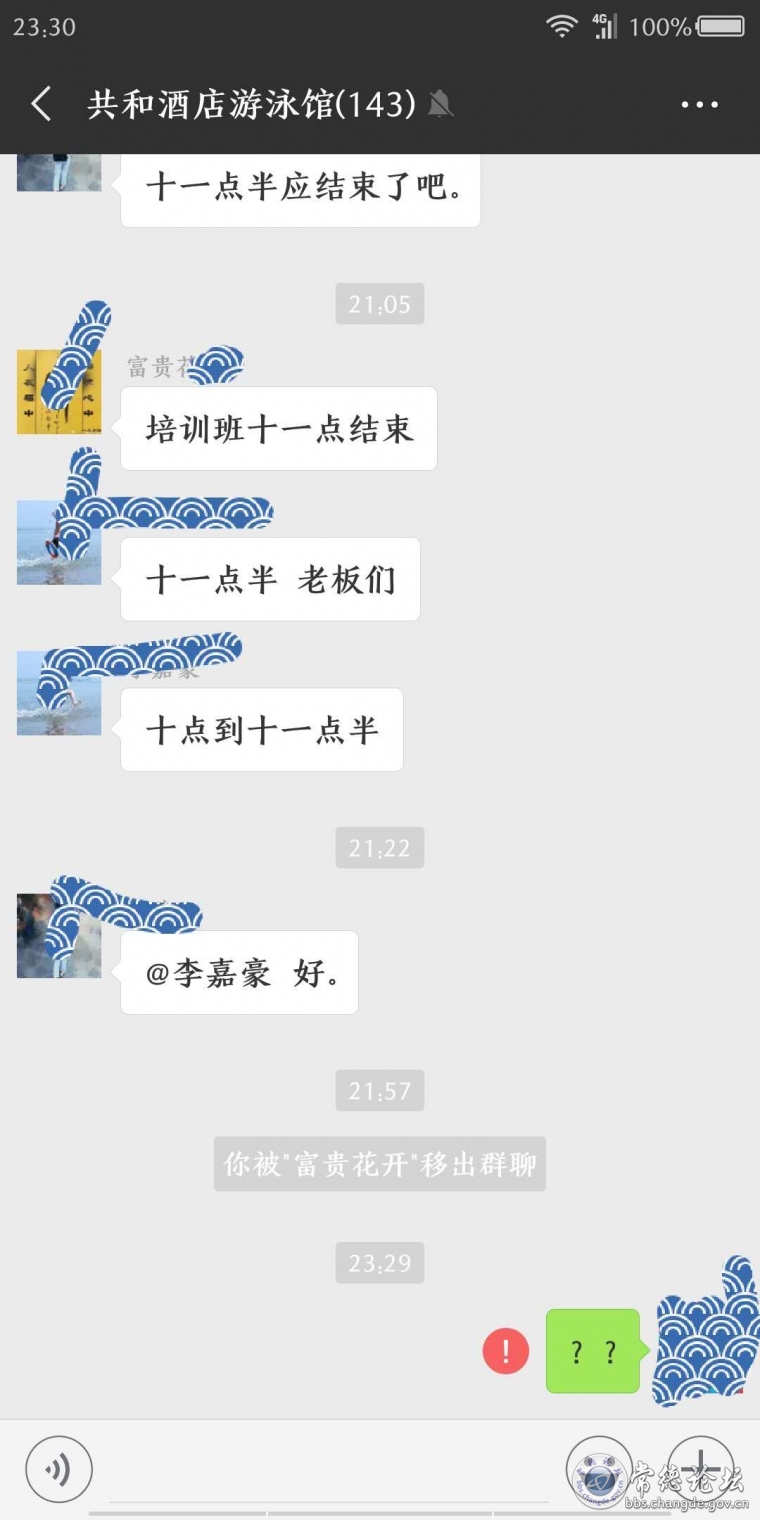
Task: Tap the message text input field
Action: coord(328,1468)
